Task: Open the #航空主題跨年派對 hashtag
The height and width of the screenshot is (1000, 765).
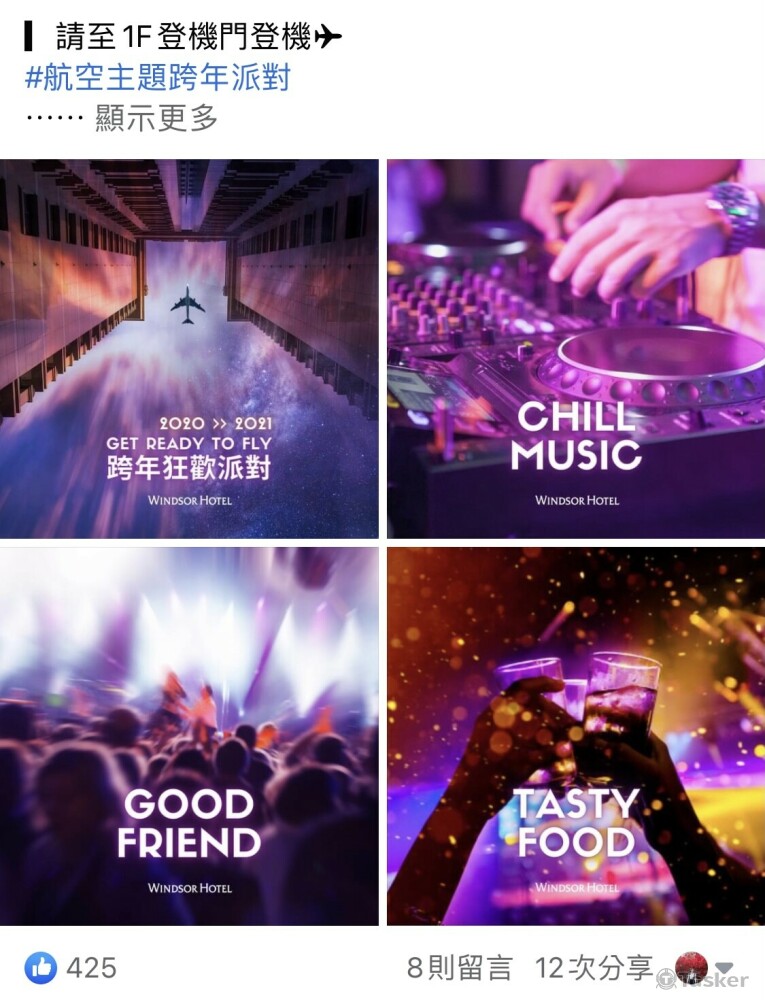Action: pos(157,78)
